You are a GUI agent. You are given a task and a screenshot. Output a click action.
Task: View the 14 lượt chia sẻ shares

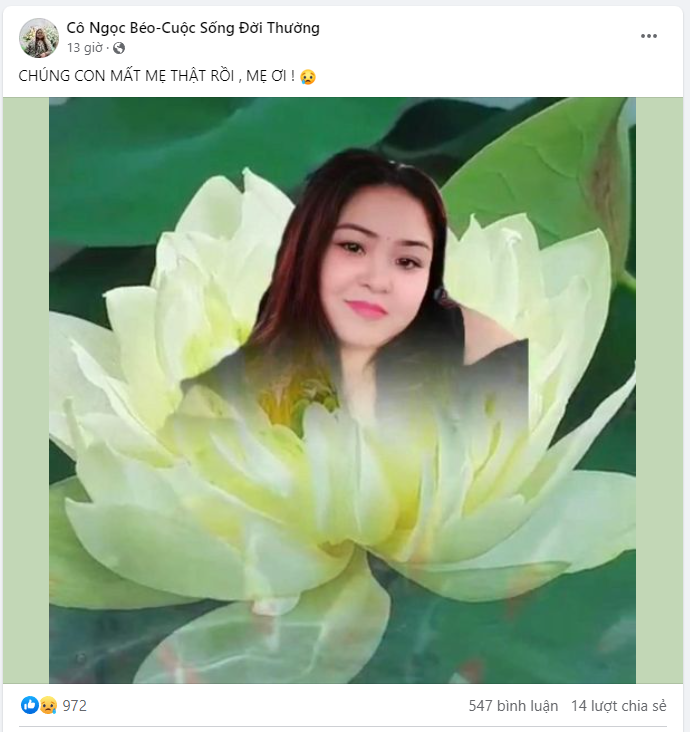coord(618,706)
